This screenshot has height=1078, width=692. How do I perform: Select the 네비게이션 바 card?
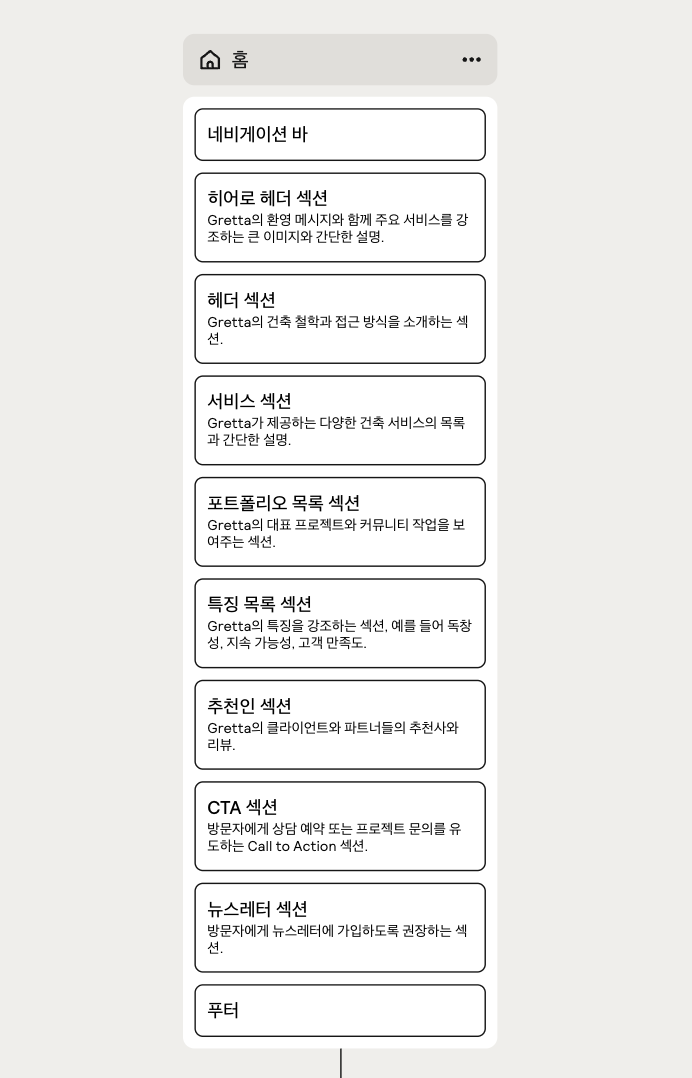(340, 134)
